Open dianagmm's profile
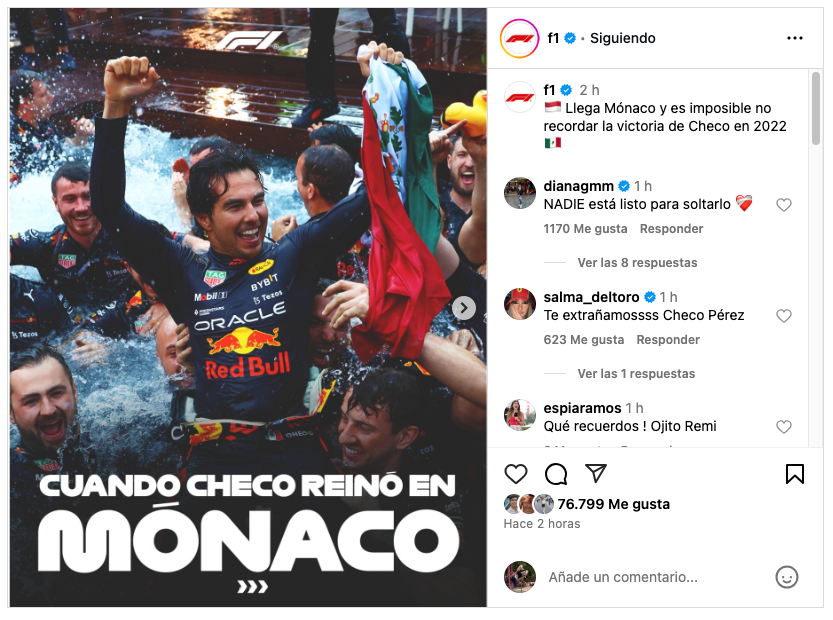The image size is (833, 620). (x=578, y=186)
